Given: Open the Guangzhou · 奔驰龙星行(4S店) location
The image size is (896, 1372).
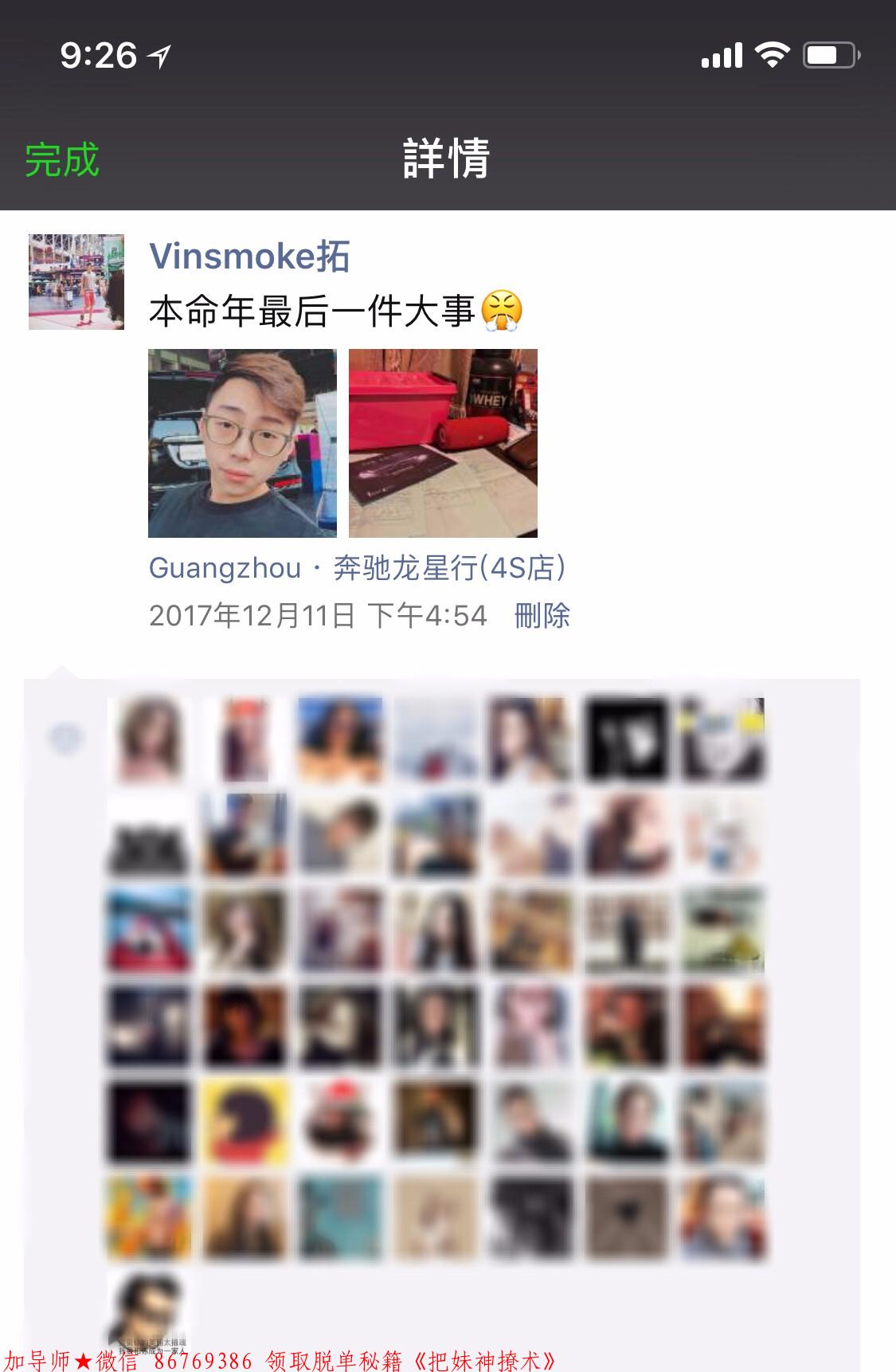Looking at the screenshot, I should coord(358,569).
